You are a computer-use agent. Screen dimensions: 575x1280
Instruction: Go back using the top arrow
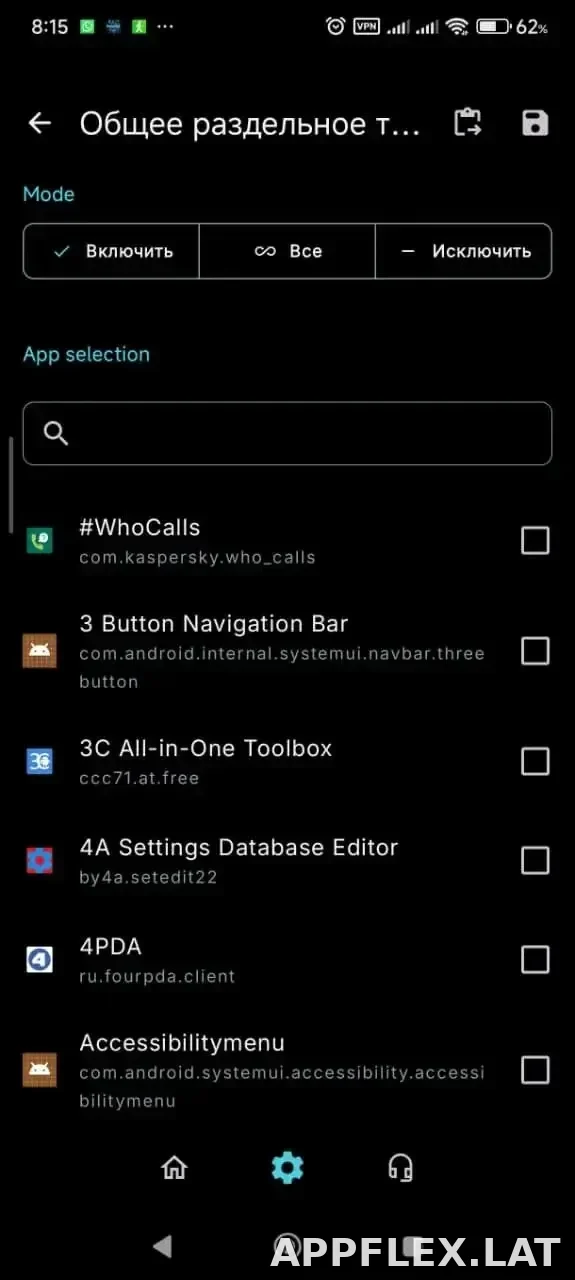(39, 123)
